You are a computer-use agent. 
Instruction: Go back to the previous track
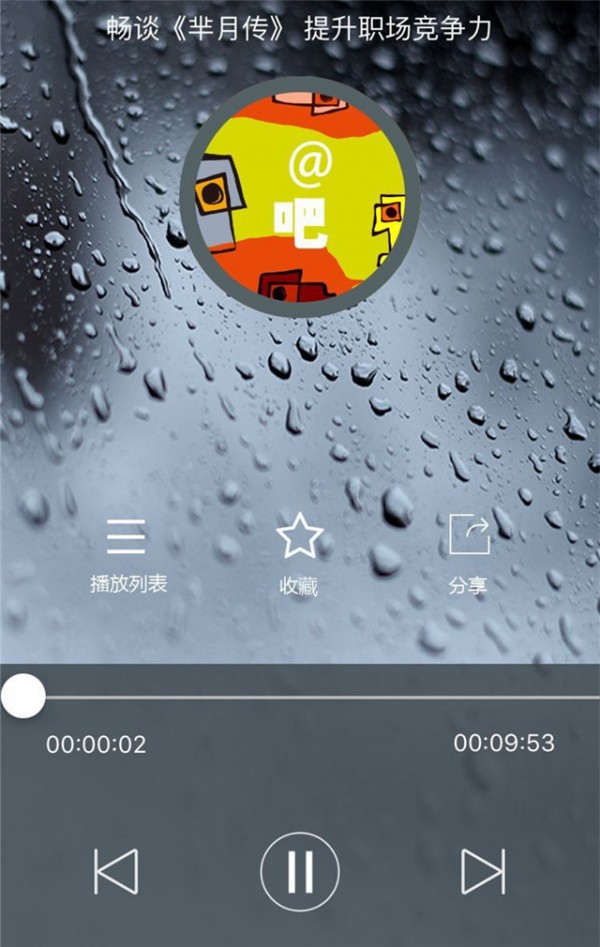[x=116, y=872]
